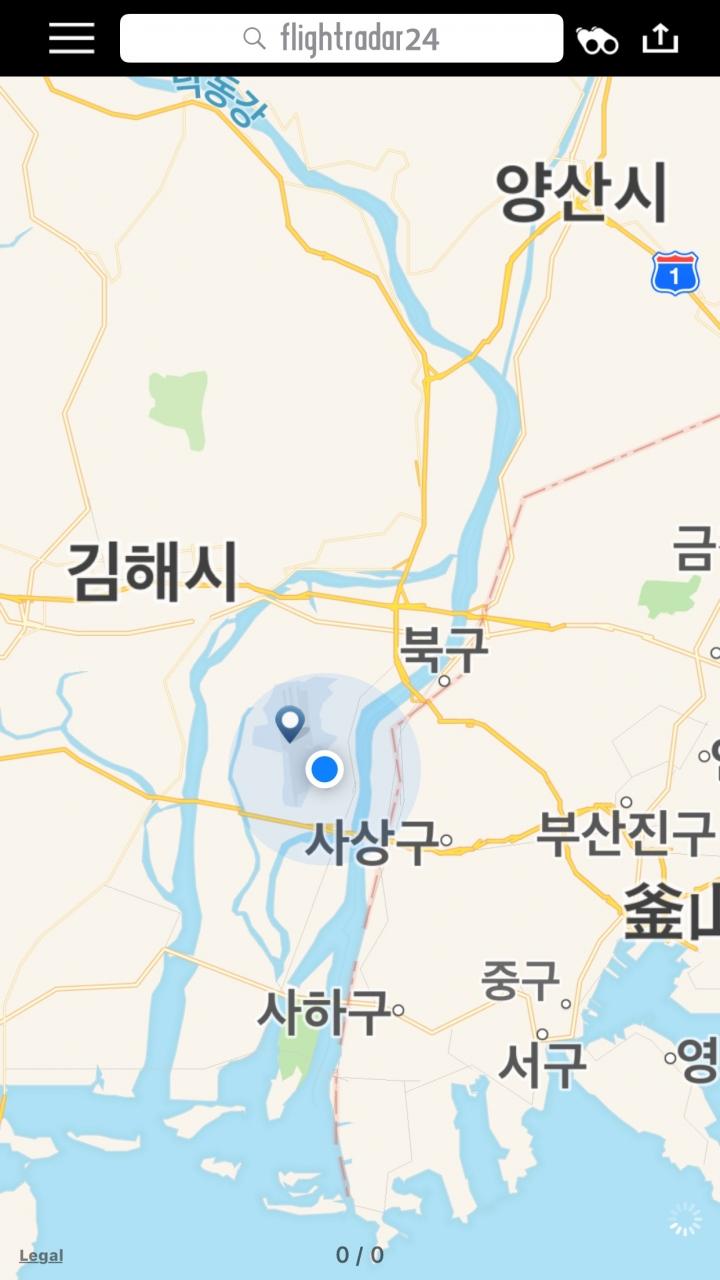This screenshot has height=1280, width=720.
Task: Tap the flightradar24 search box
Action: point(341,39)
